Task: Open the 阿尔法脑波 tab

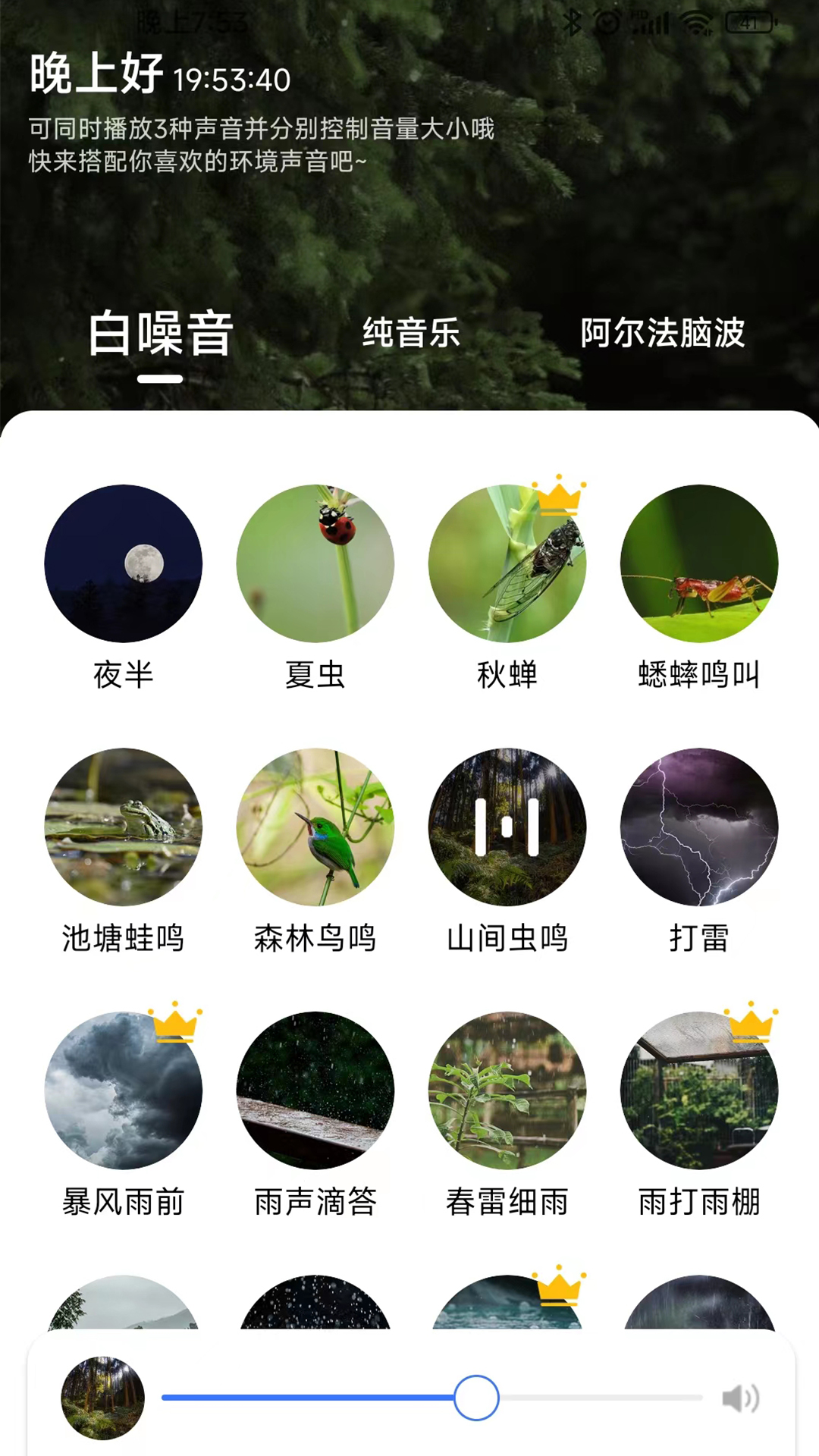Action: click(x=663, y=333)
